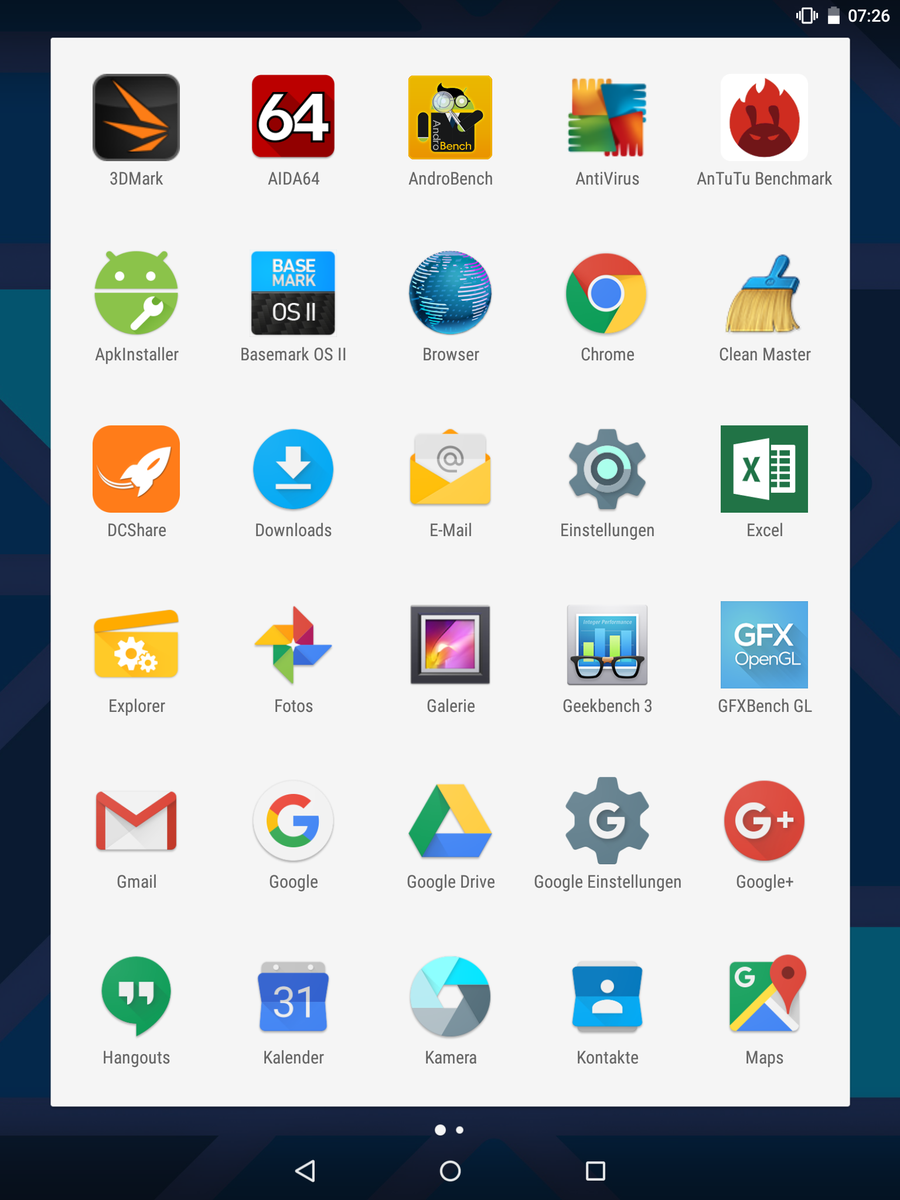Open Einstellungen (settings)
900x1200 pixels.
[607, 470]
